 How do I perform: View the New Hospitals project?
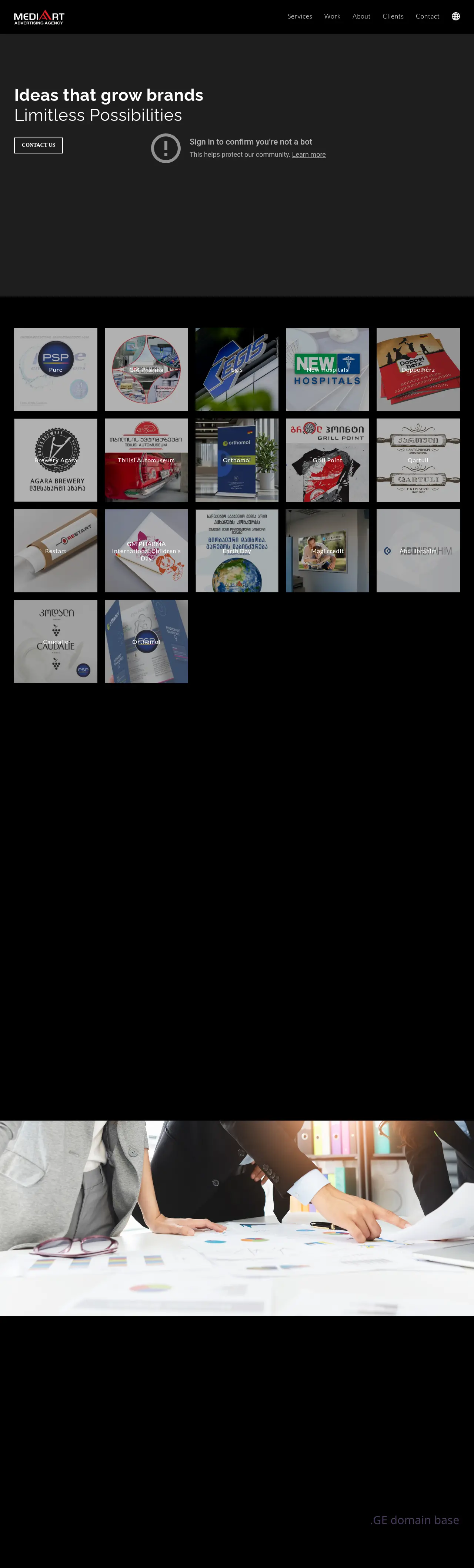[327, 369]
